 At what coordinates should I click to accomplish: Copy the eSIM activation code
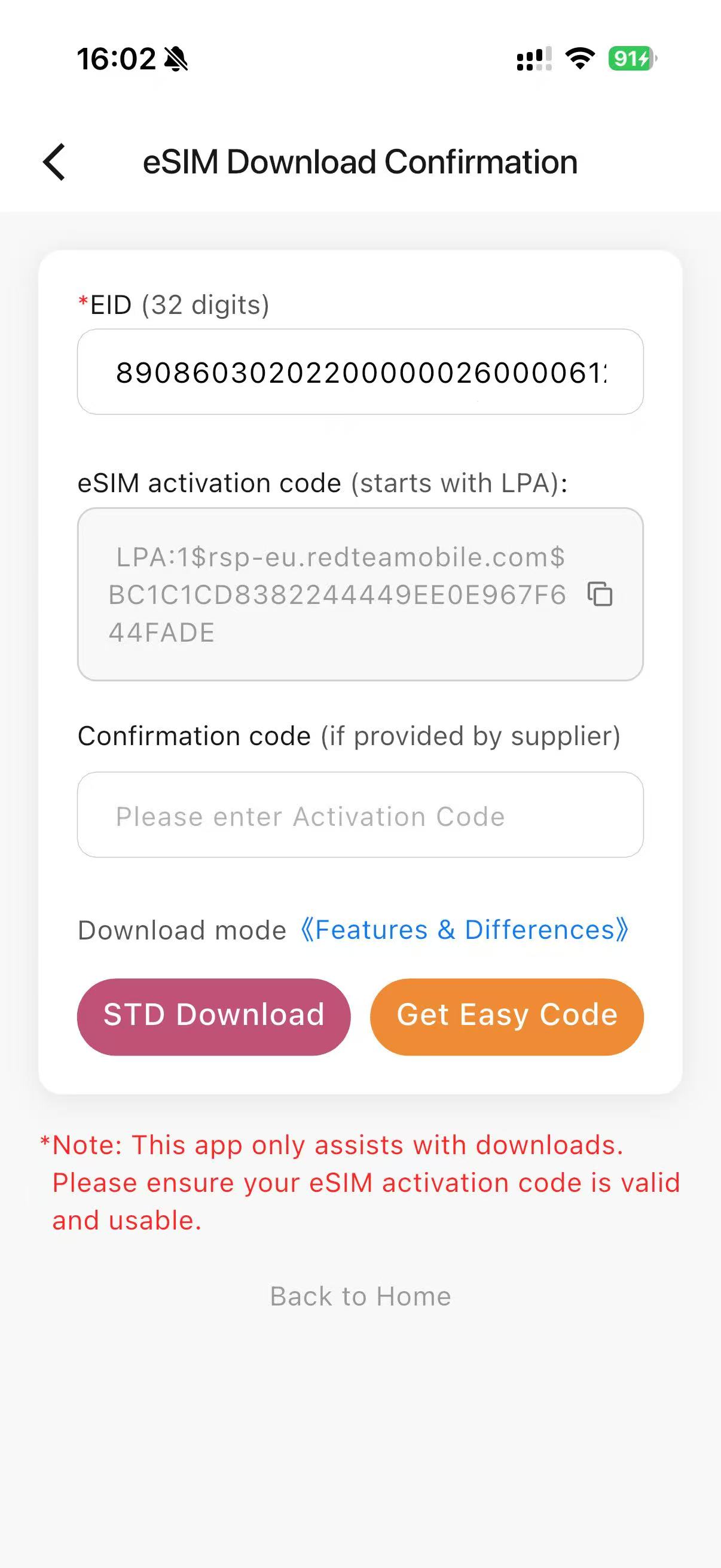point(600,594)
